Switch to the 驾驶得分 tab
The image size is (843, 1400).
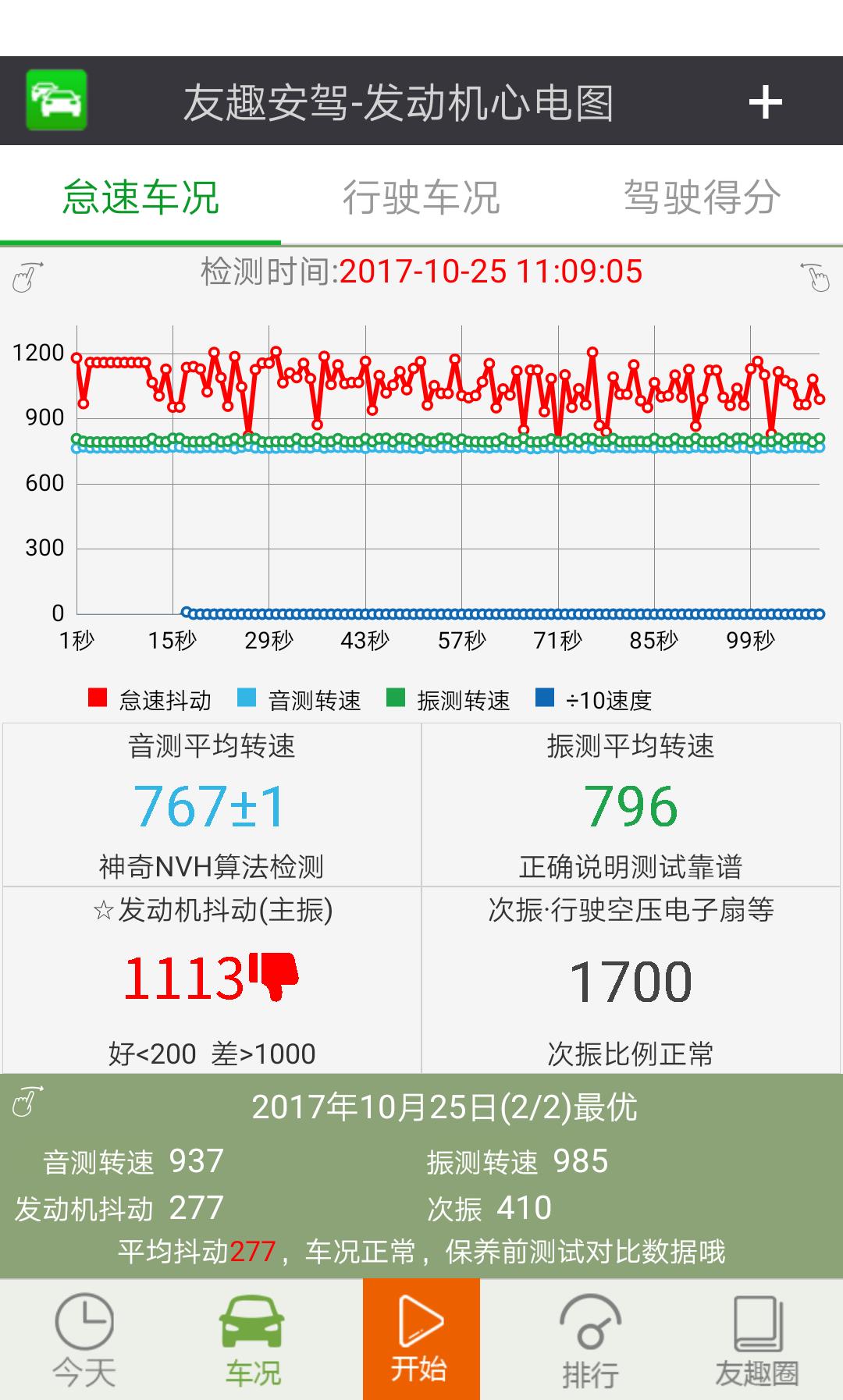click(x=702, y=197)
